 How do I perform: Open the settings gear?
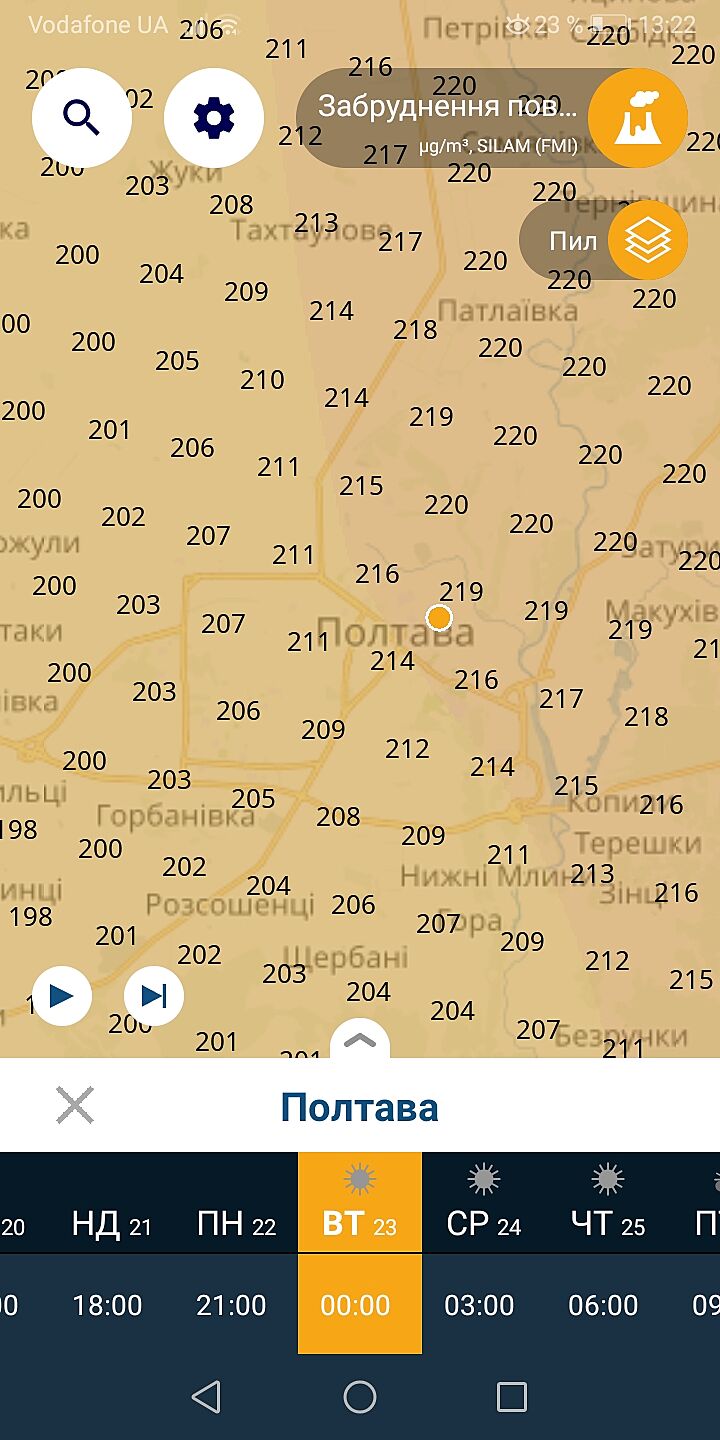pos(213,118)
